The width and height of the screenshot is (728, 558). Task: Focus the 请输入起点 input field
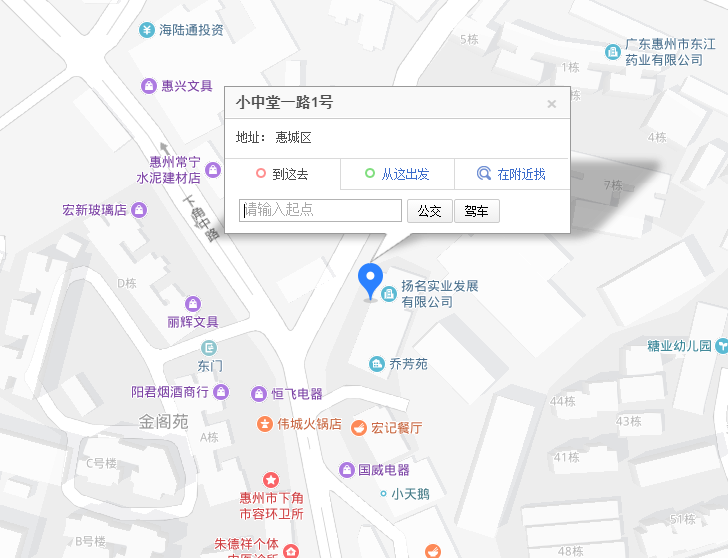tap(321, 210)
